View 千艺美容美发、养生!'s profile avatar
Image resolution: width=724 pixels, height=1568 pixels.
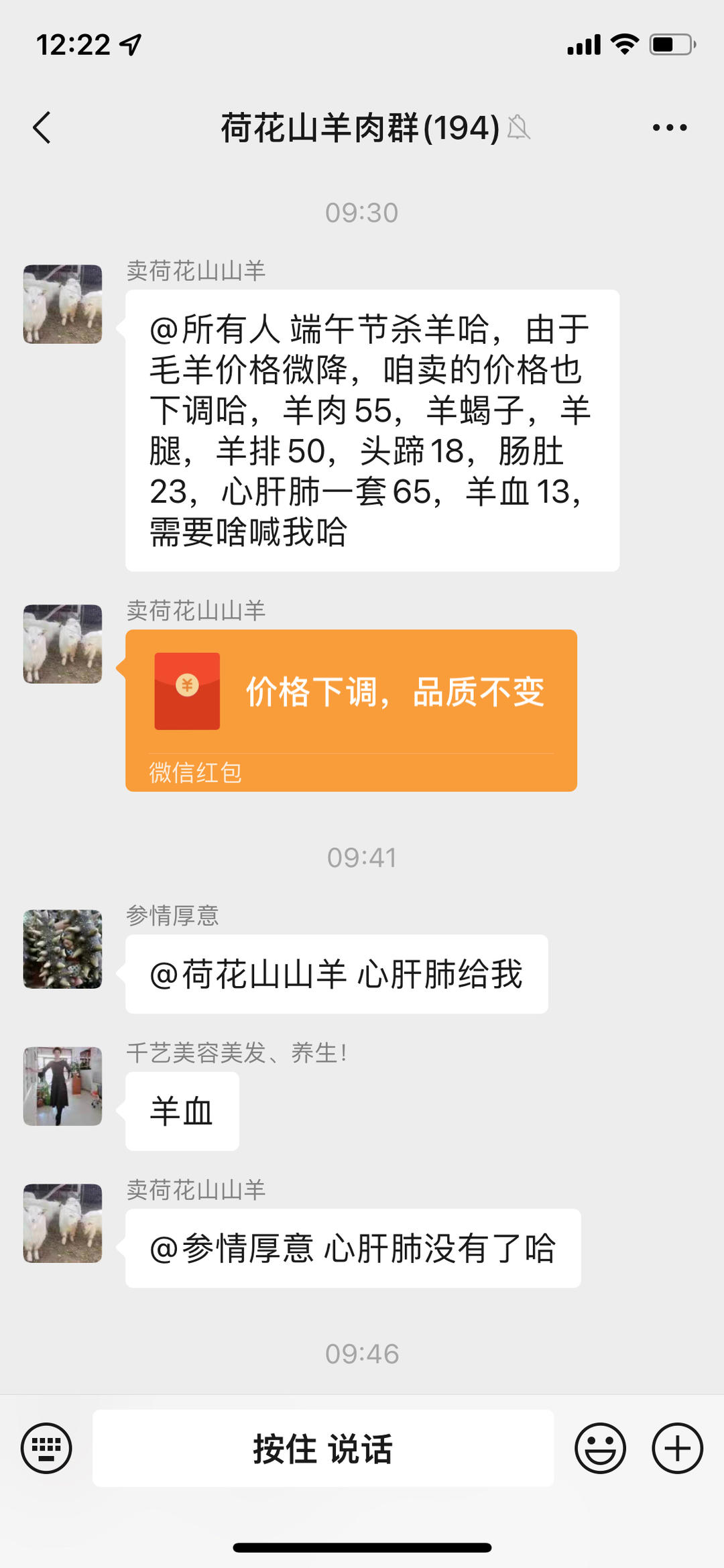point(63,1086)
